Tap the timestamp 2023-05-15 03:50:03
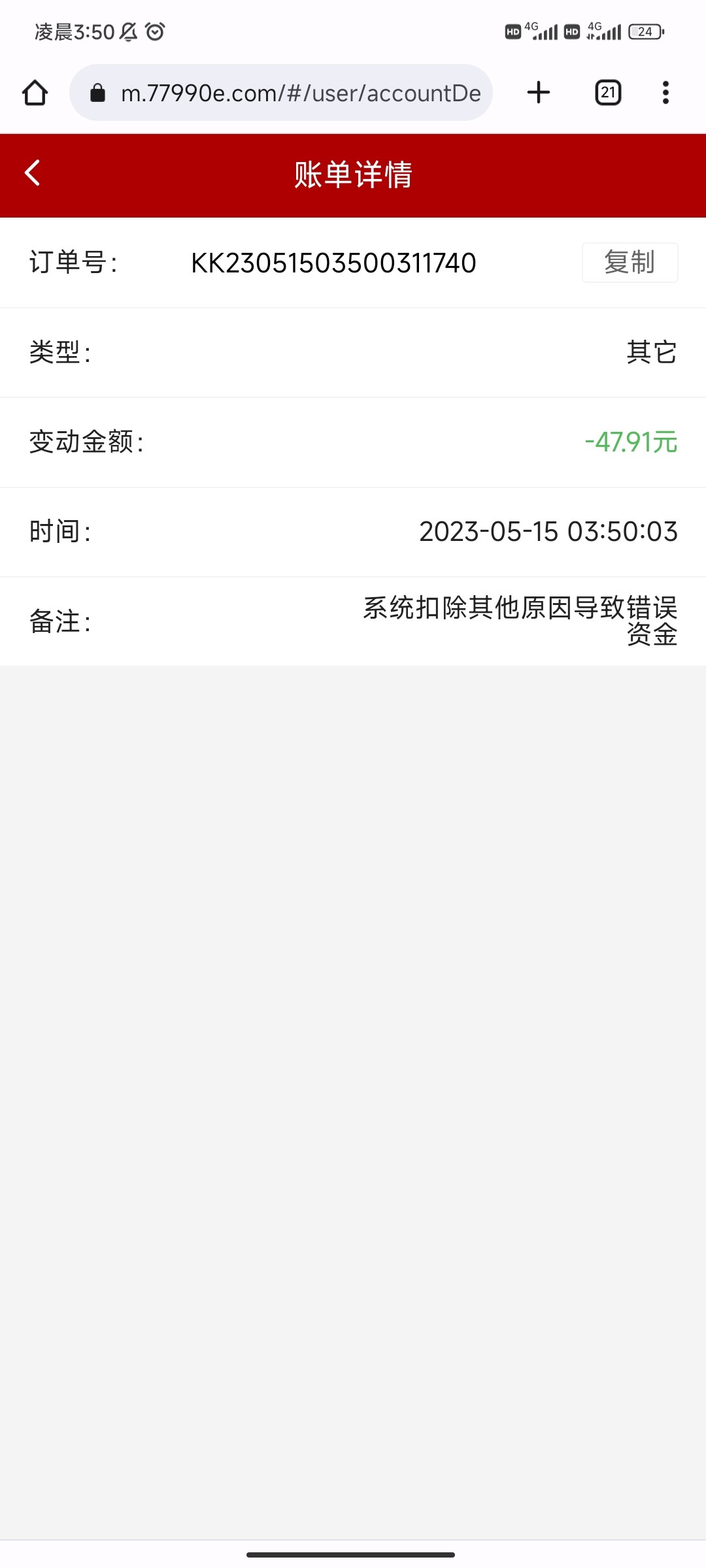The image size is (706, 1568). point(548,532)
